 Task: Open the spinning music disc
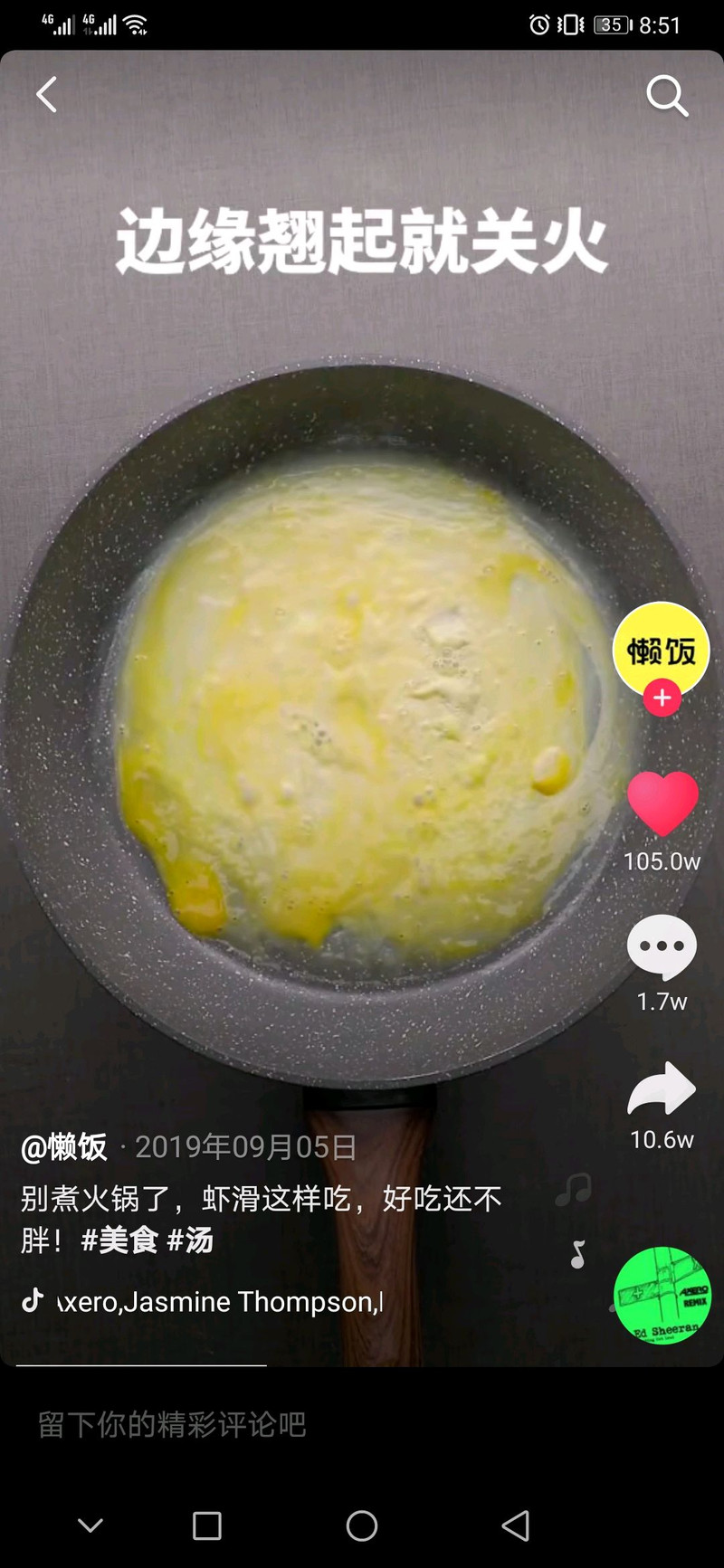[x=662, y=1295]
